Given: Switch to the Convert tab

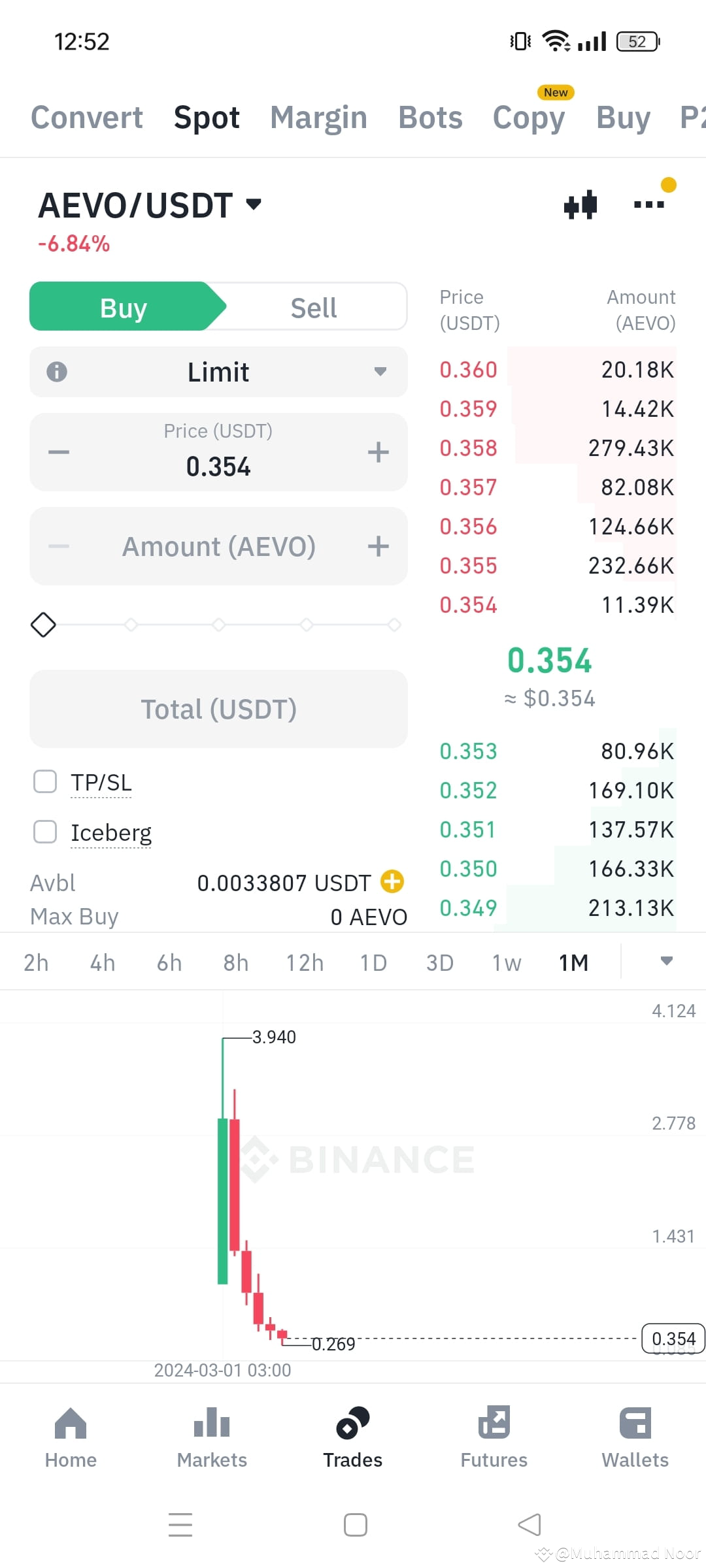Looking at the screenshot, I should click(x=87, y=118).
